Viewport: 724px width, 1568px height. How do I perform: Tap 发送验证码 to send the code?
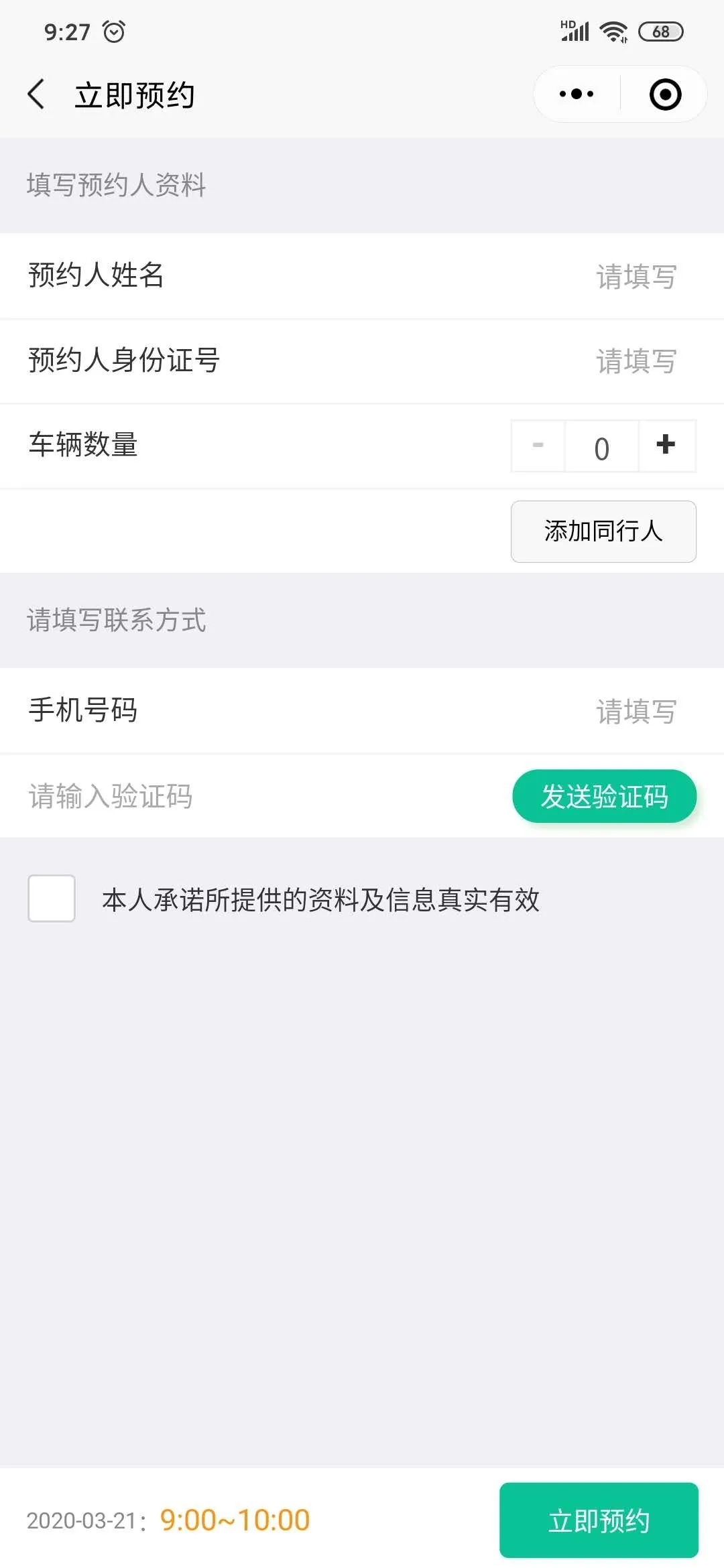point(604,796)
